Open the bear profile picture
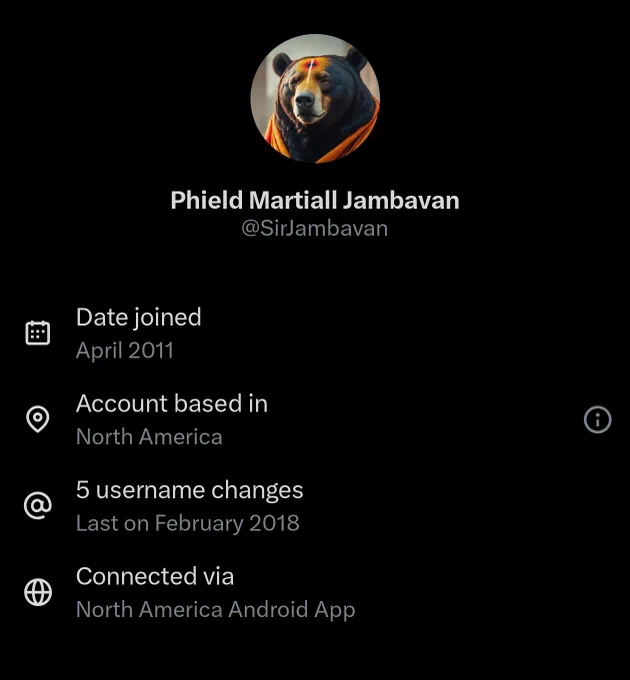The image size is (630, 680). pos(315,98)
